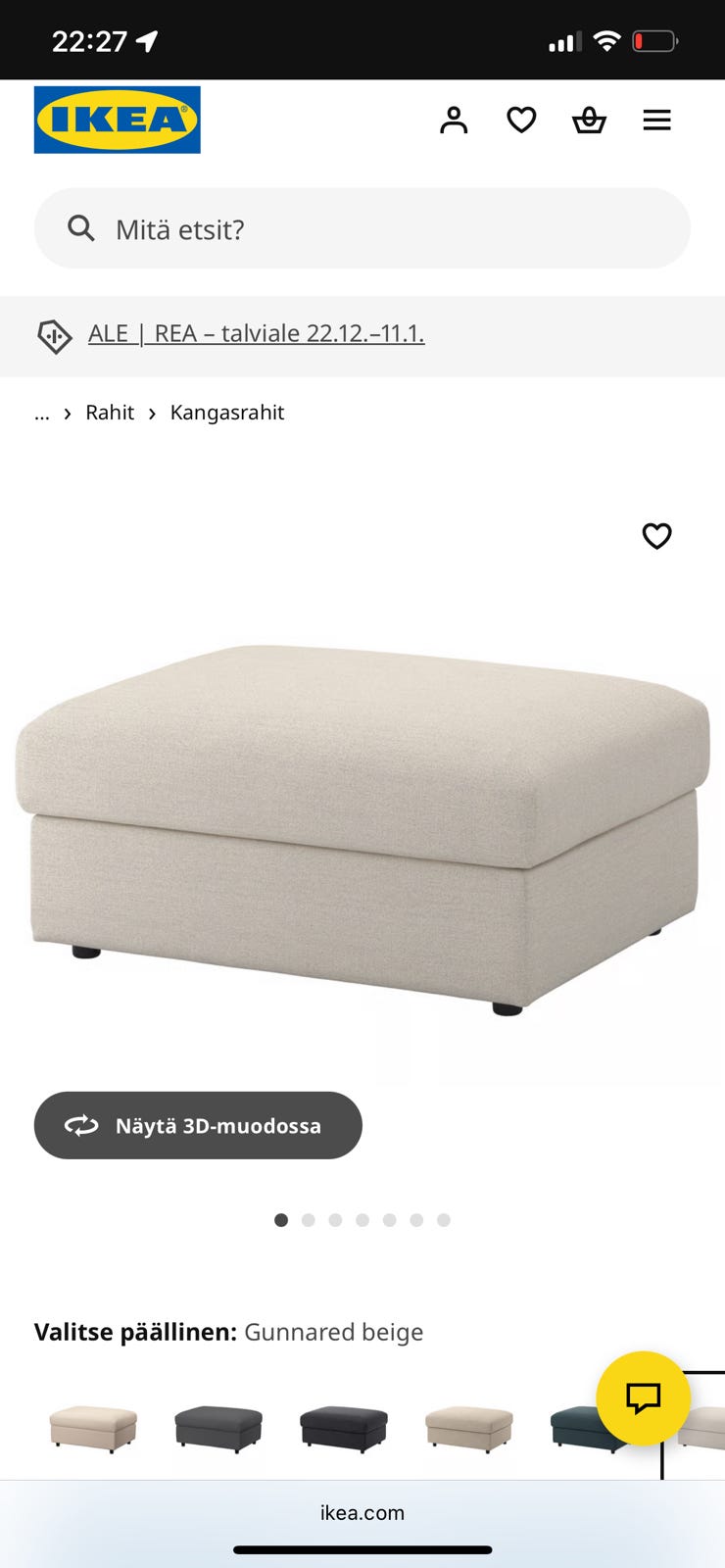
Task: Open the ALE | REA talviale link
Action: [x=256, y=333]
